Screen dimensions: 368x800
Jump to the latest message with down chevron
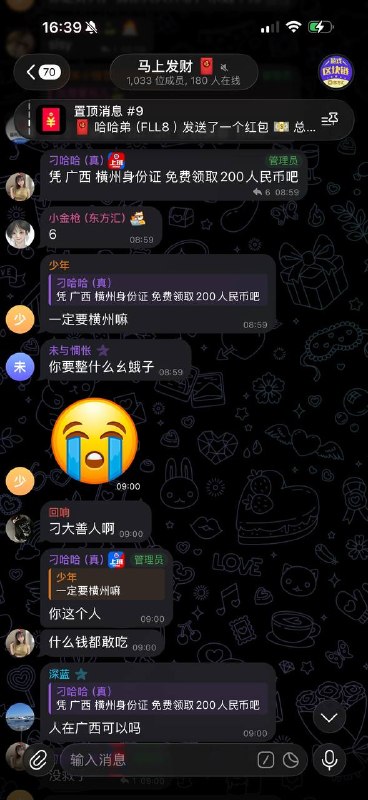point(329,718)
